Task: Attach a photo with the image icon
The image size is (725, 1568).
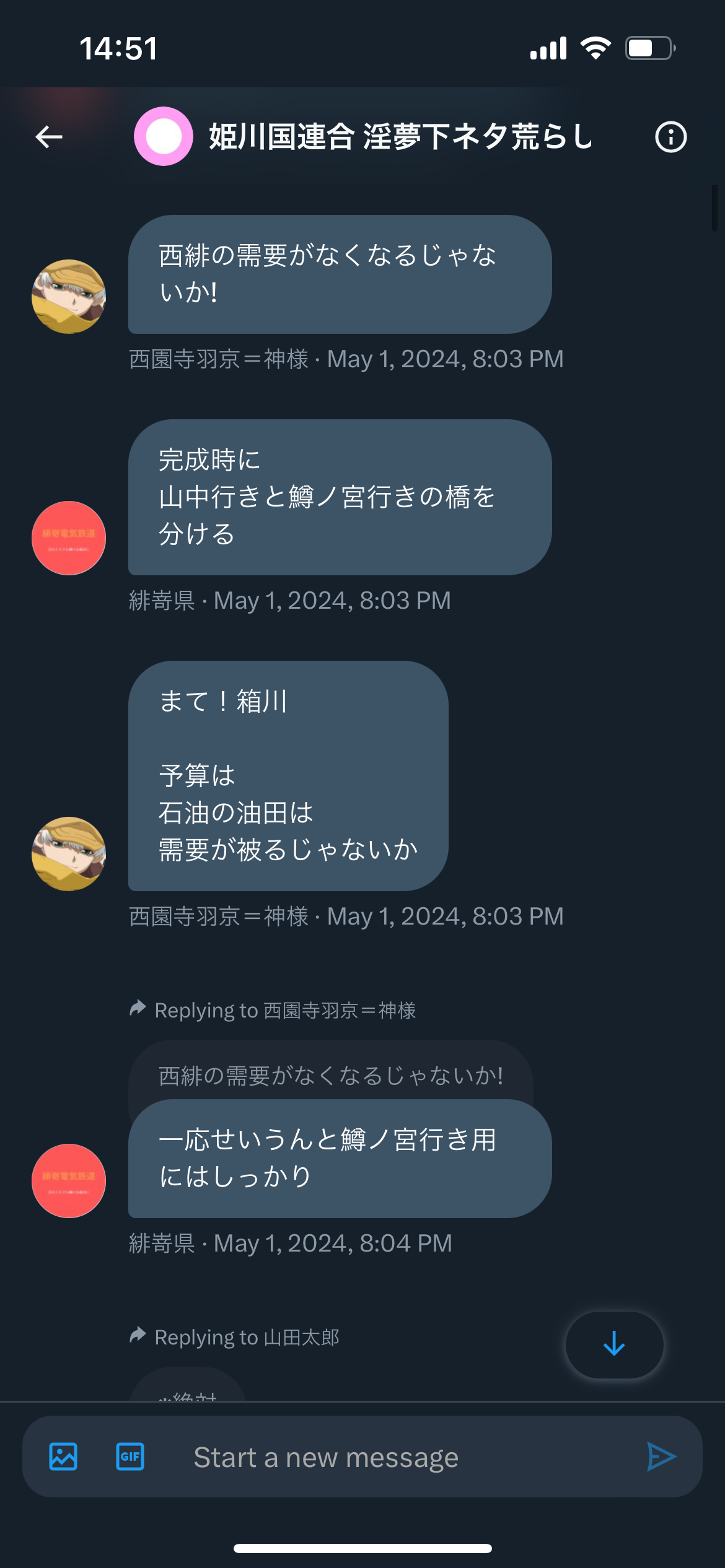Action: (63, 1457)
